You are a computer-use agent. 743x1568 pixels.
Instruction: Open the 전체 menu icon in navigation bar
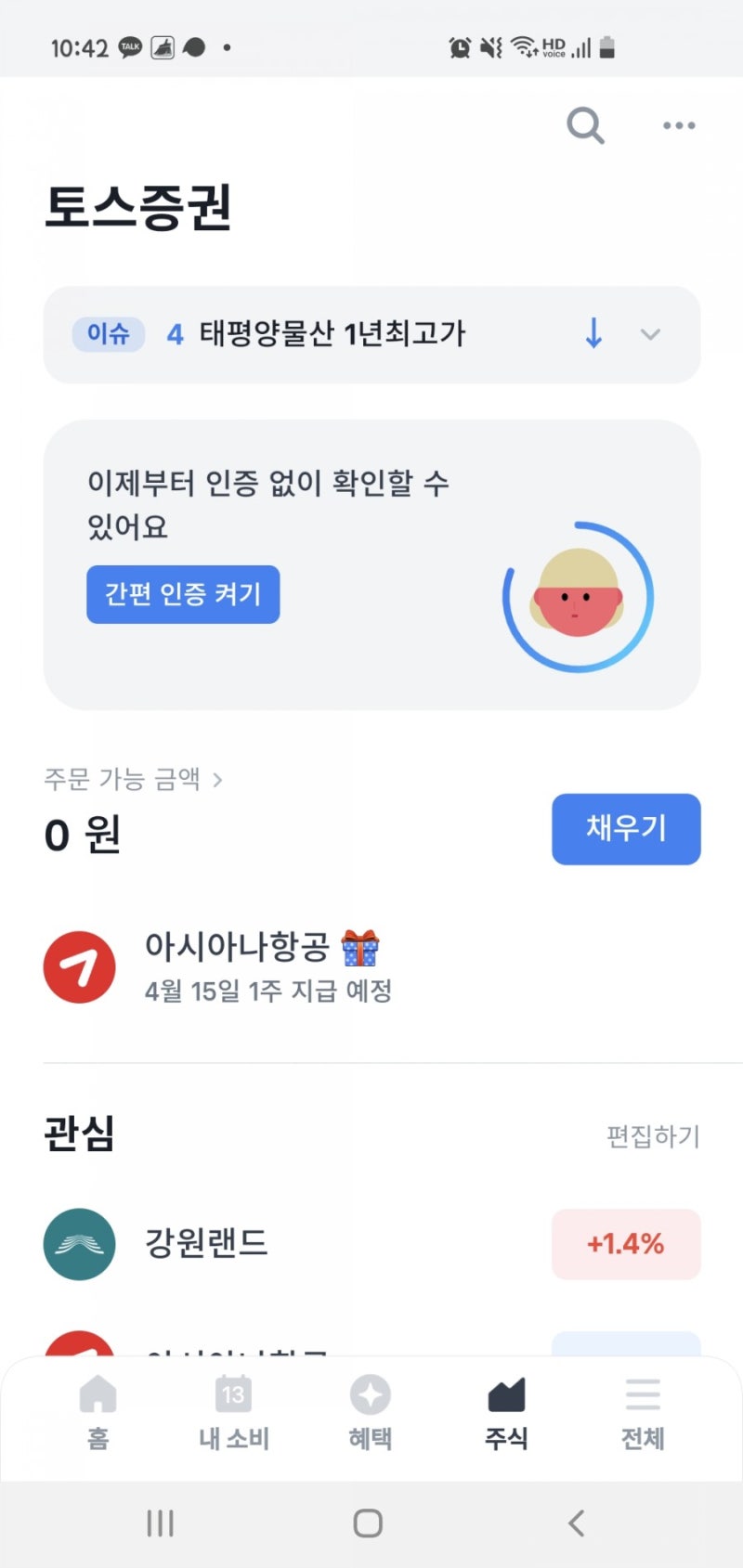click(643, 1393)
